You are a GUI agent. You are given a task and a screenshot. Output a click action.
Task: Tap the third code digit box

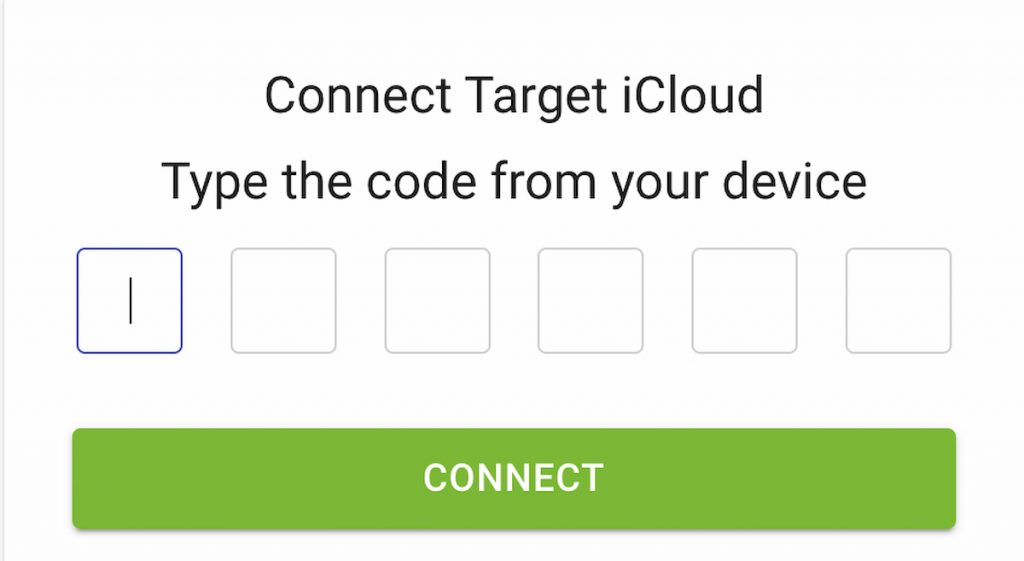437,301
